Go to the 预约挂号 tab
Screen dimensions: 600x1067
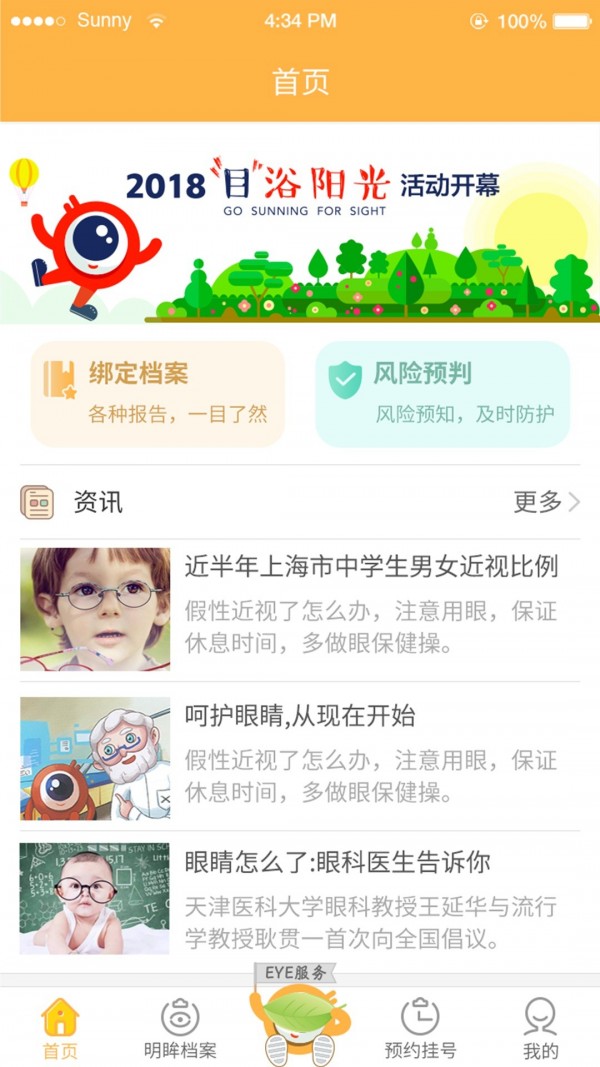tap(420, 1028)
